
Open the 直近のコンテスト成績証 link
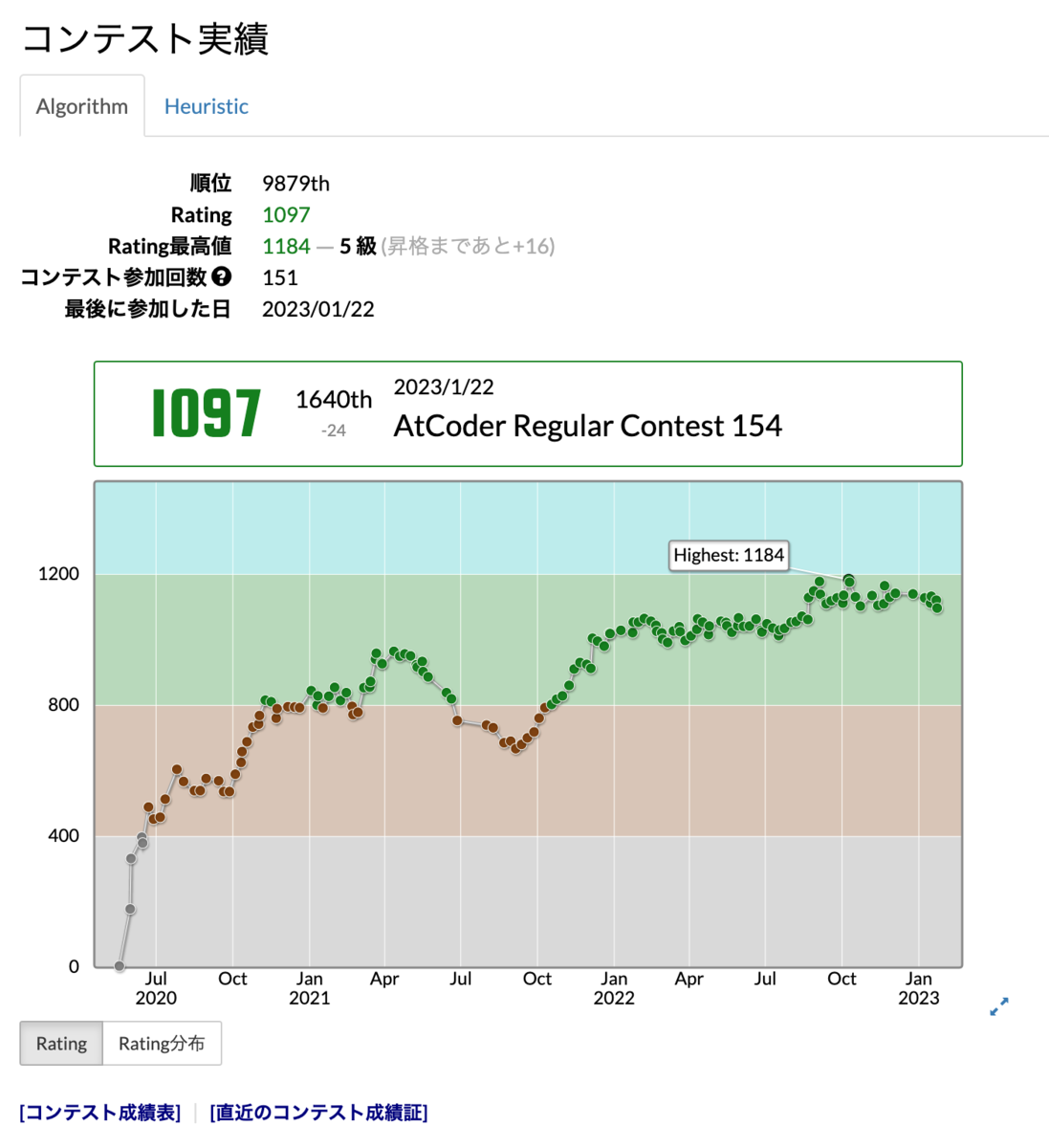pyautogui.click(x=317, y=1112)
